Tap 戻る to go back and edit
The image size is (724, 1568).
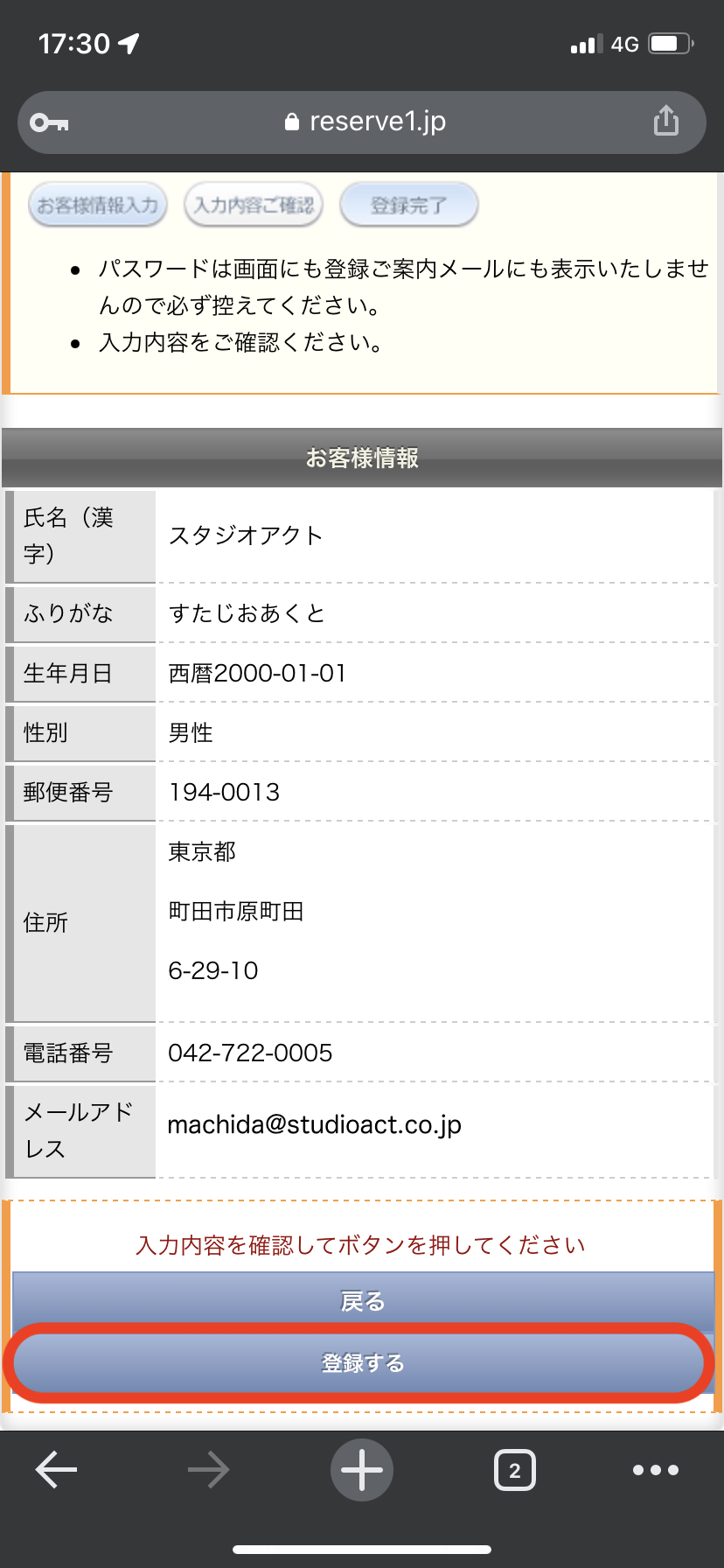coord(362,1302)
